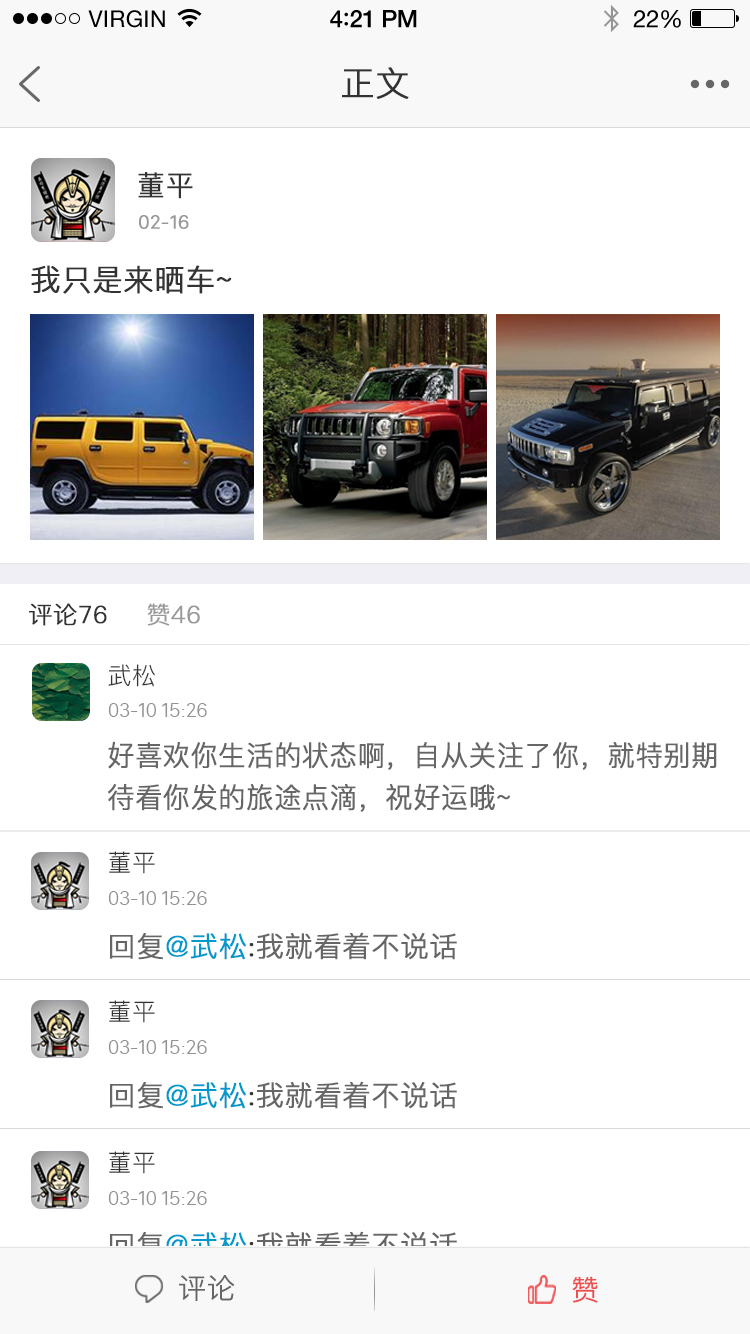Switch to the 评论76 tab
The width and height of the screenshot is (750, 1334).
coord(68,614)
